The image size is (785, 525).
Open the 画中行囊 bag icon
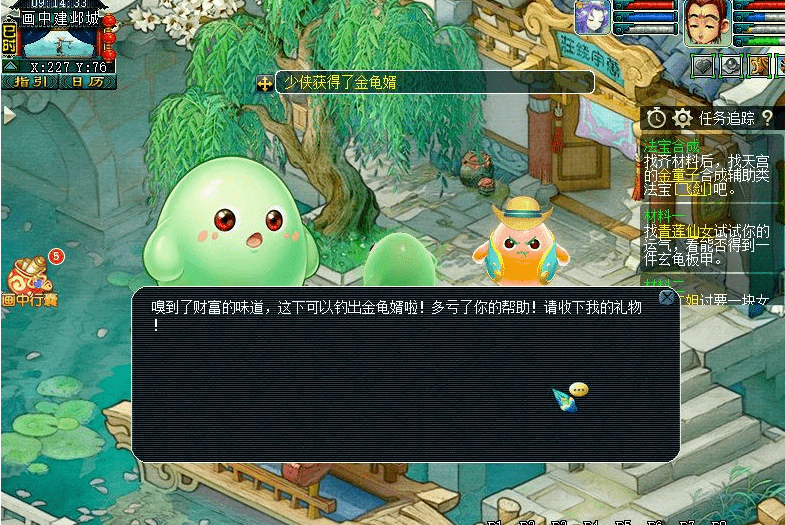[29, 277]
